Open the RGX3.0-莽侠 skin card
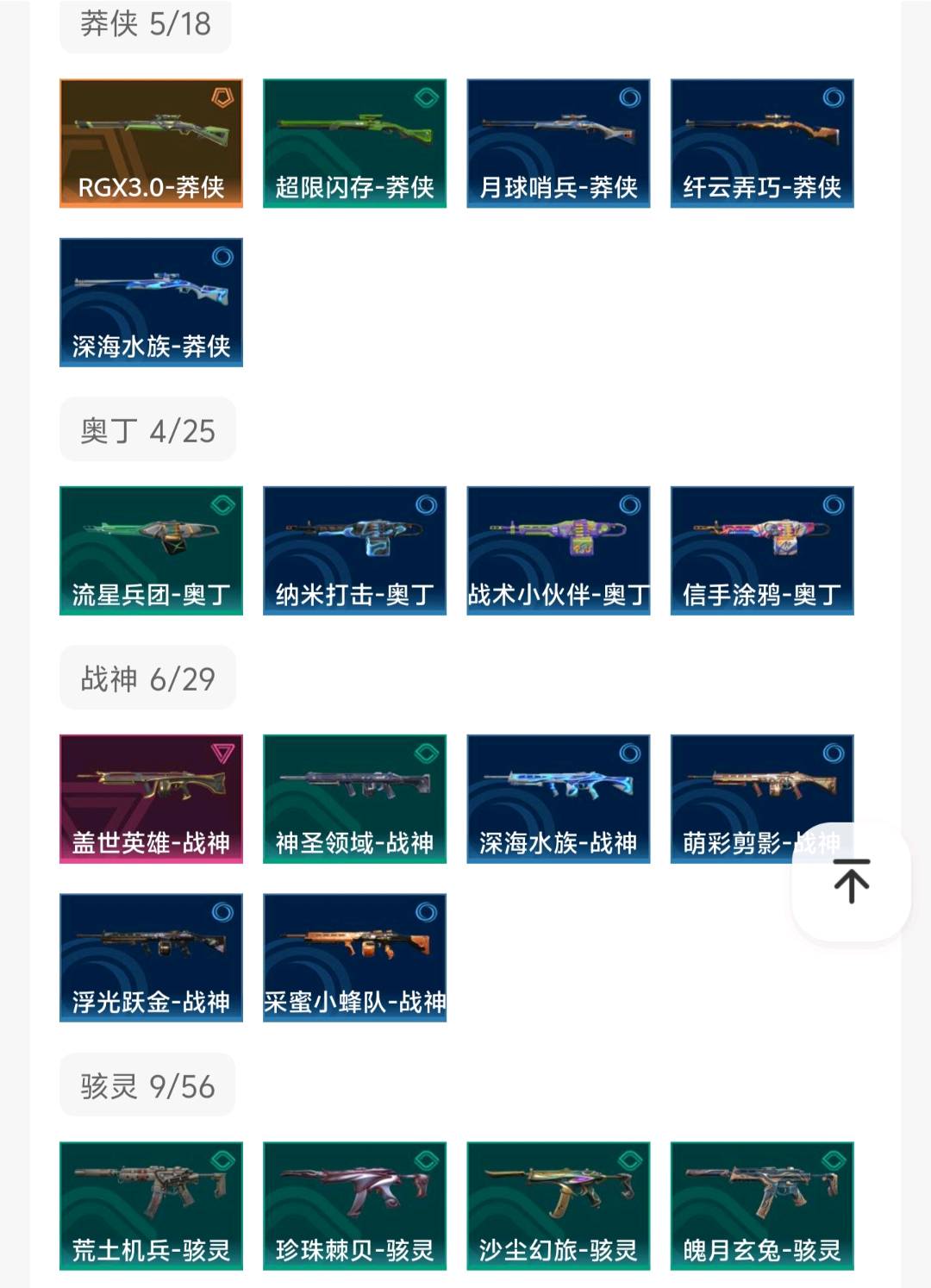Viewport: 931px width, 1288px height. [x=151, y=143]
